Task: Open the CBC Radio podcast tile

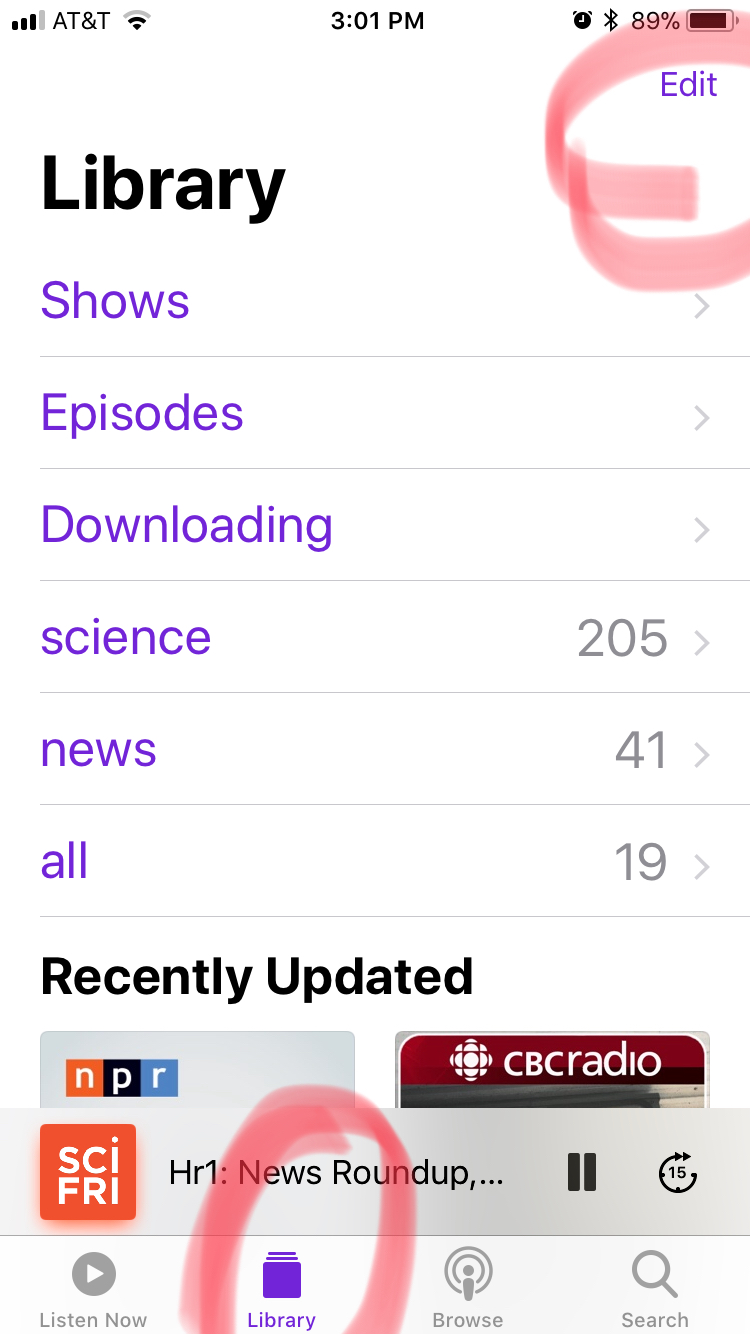Action: (552, 1070)
